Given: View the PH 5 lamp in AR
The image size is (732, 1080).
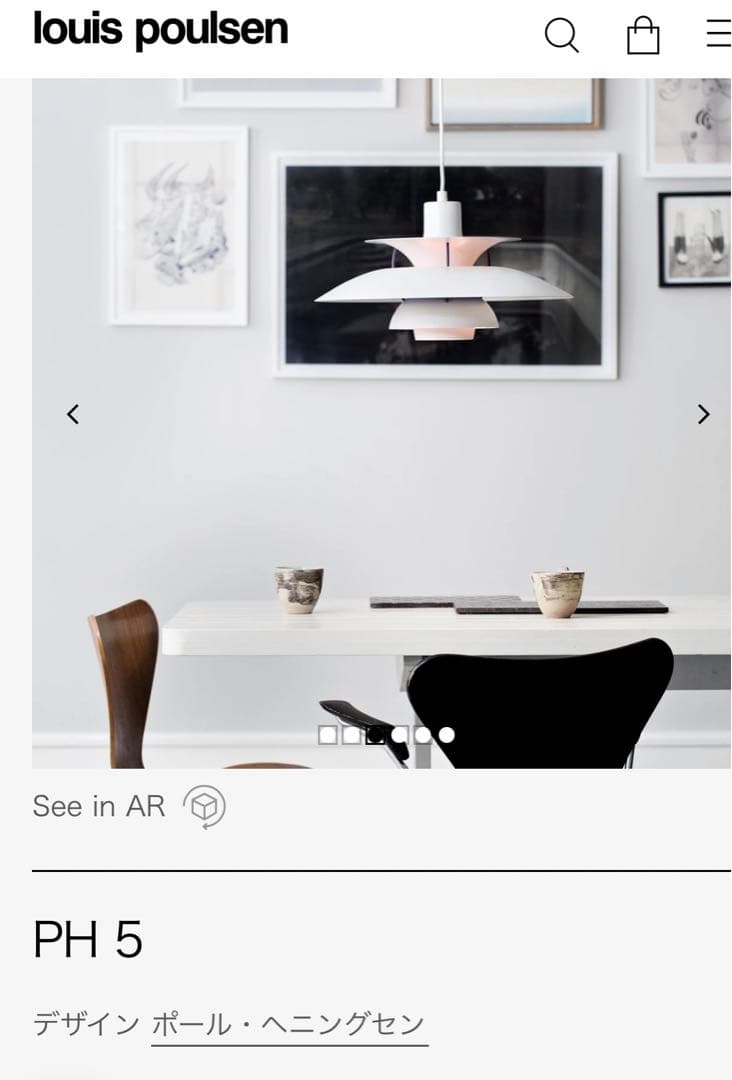Looking at the screenshot, I should (x=129, y=806).
